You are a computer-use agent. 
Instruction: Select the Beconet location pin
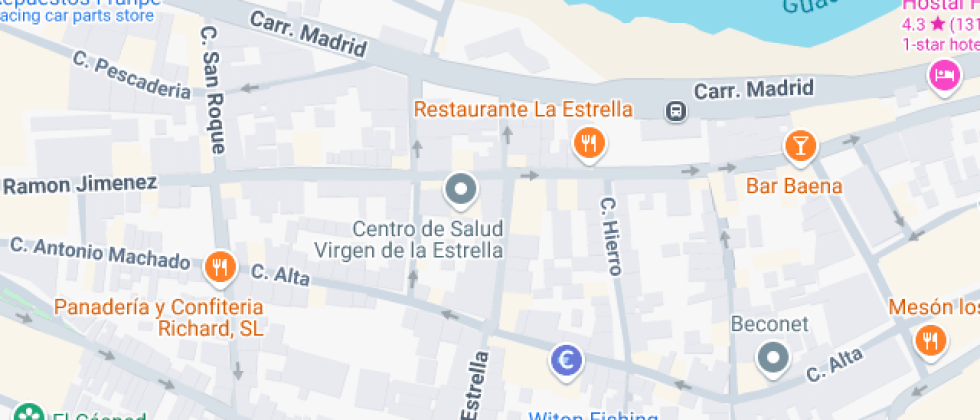point(773,360)
